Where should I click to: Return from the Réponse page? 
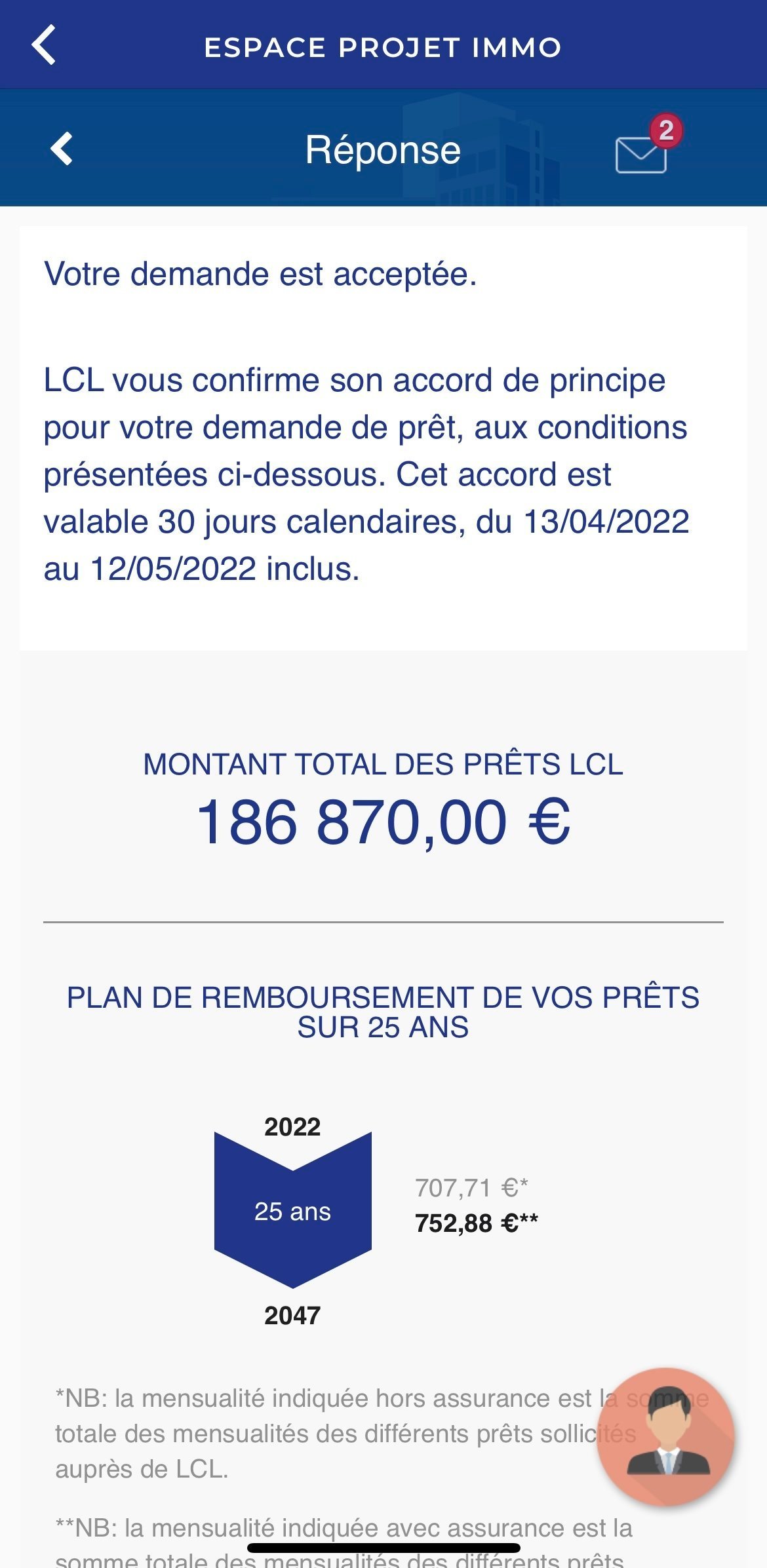point(62,149)
